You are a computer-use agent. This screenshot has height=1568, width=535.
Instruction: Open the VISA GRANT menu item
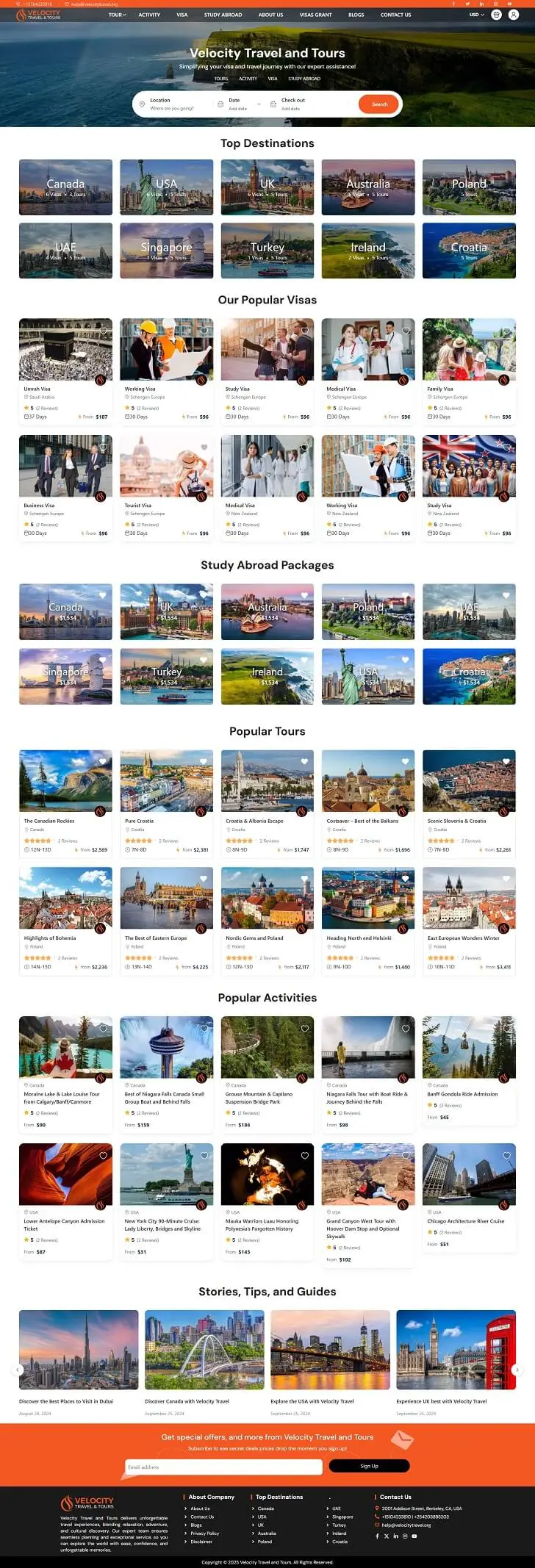pos(315,15)
